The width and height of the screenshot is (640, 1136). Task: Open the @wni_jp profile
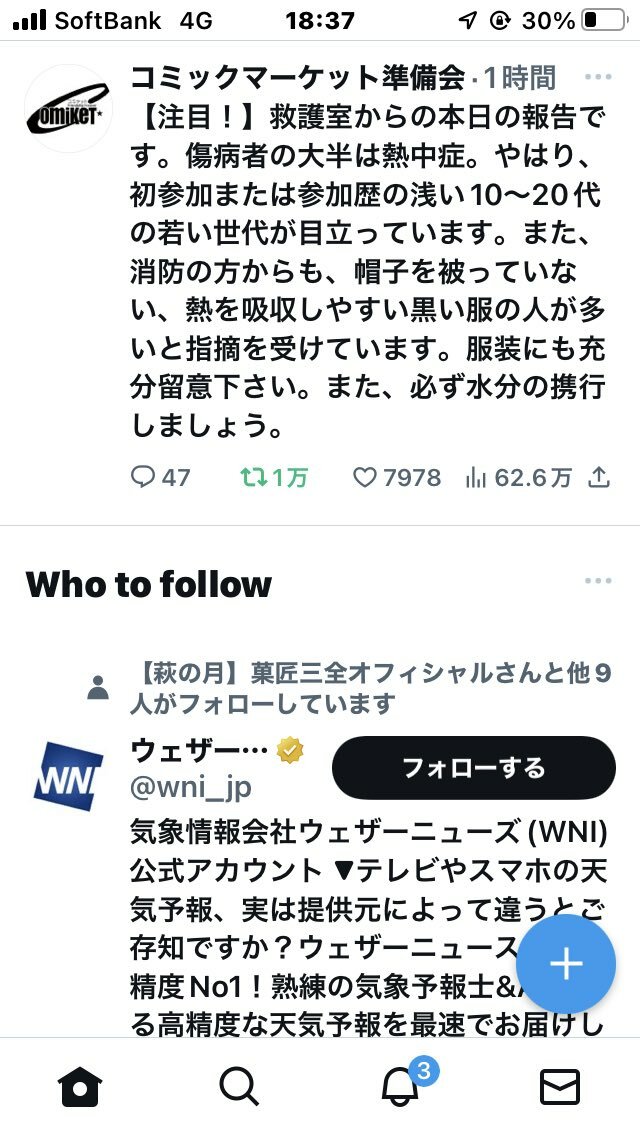coord(191,788)
